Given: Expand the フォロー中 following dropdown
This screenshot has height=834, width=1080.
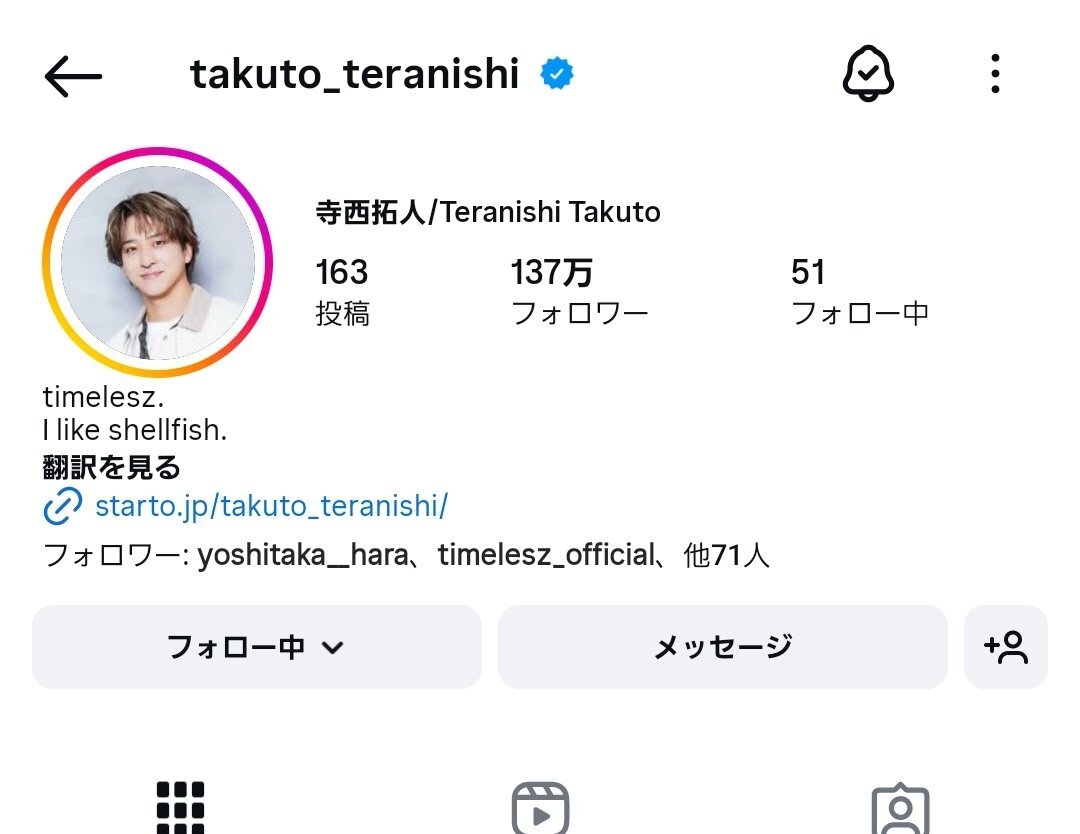Looking at the screenshot, I should (x=256, y=647).
